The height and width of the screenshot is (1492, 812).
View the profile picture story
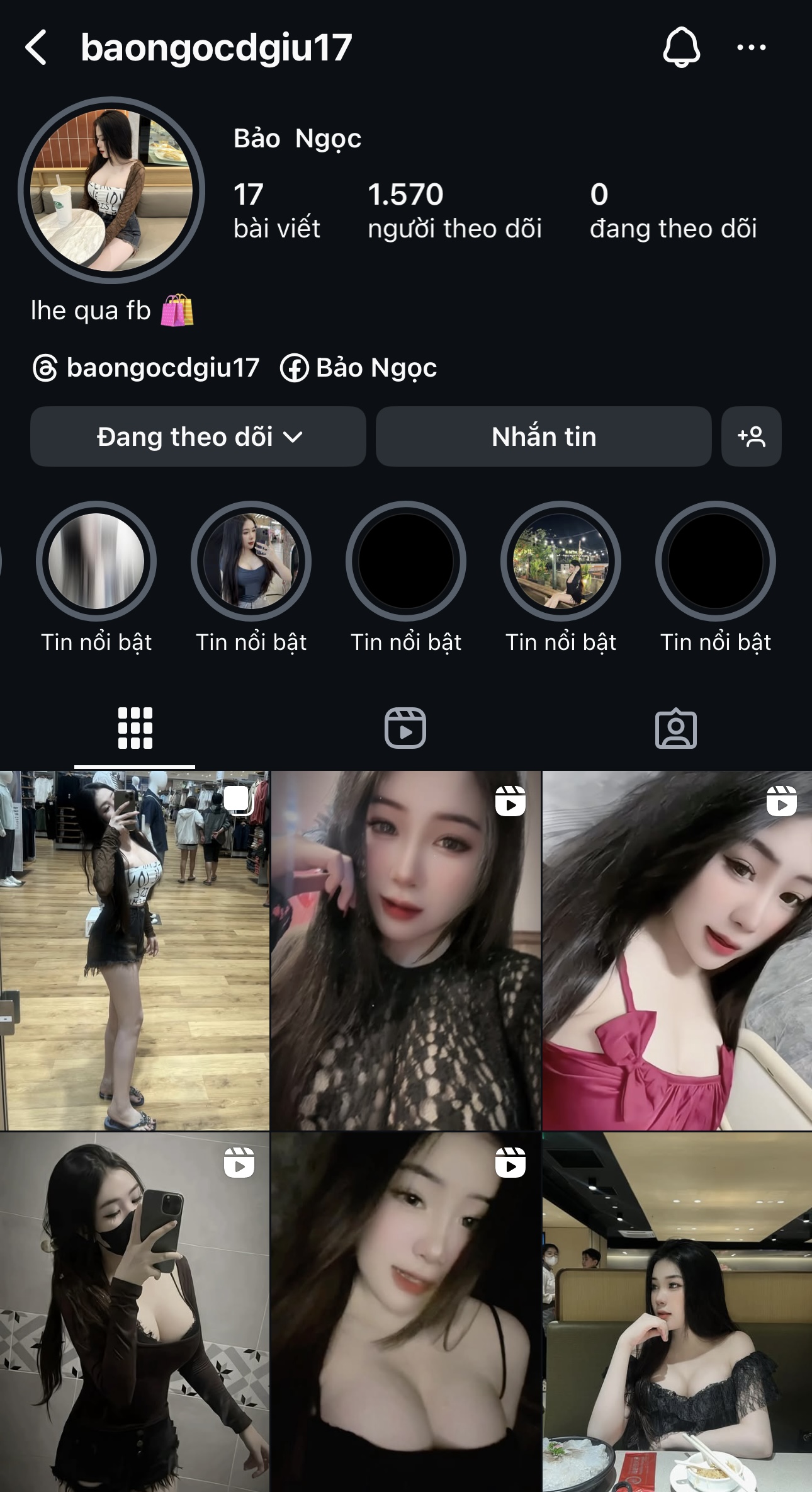pos(111,190)
